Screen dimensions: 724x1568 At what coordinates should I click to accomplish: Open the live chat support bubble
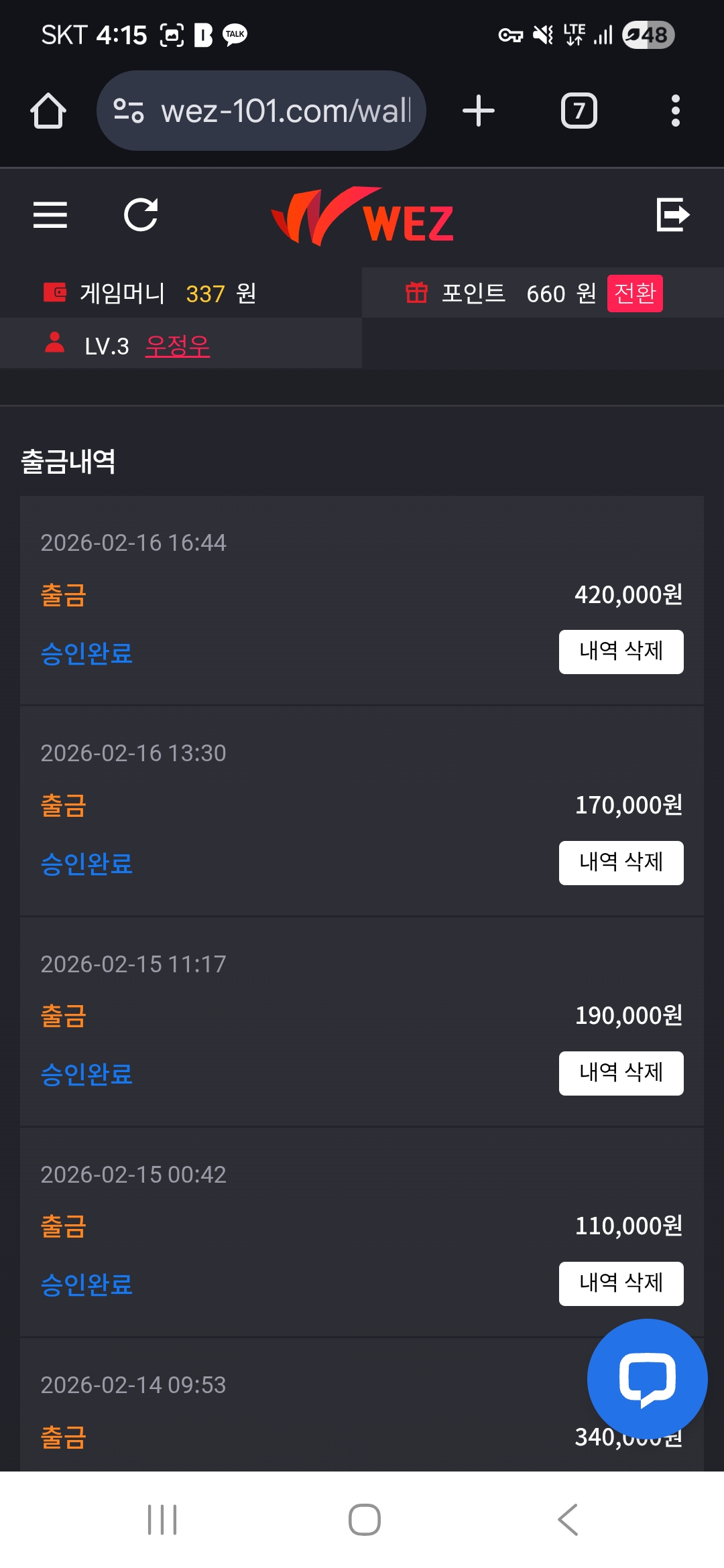(x=647, y=1378)
